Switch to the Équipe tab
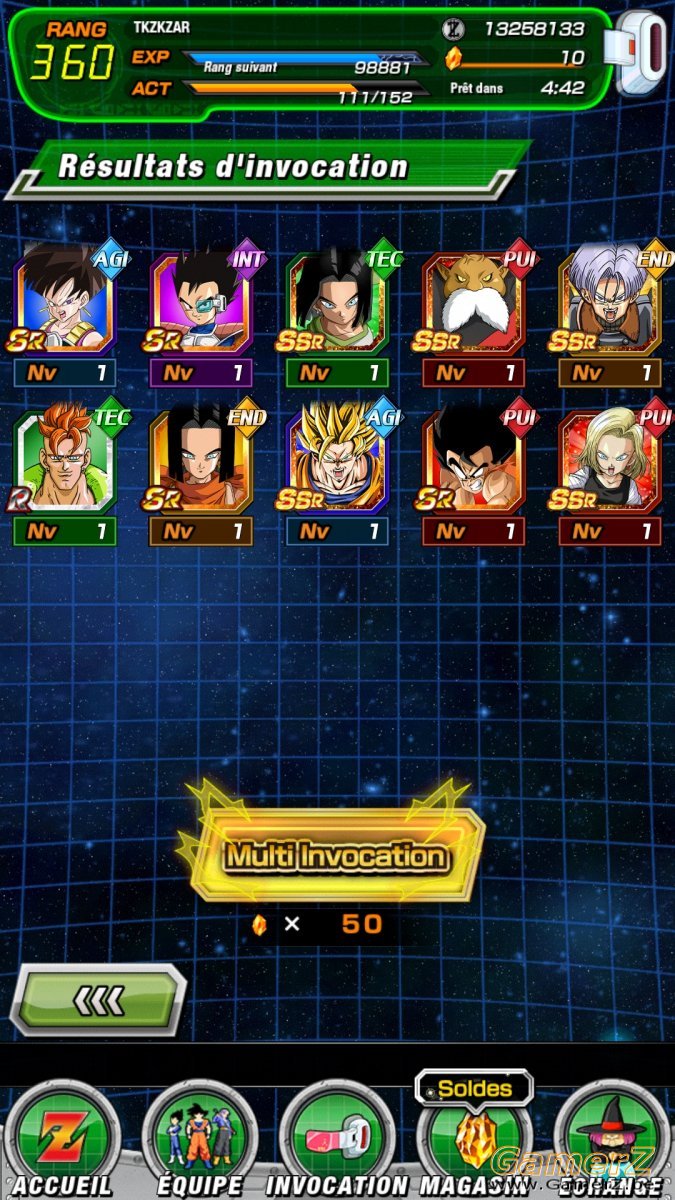This screenshot has width=675, height=1200. point(198,1140)
